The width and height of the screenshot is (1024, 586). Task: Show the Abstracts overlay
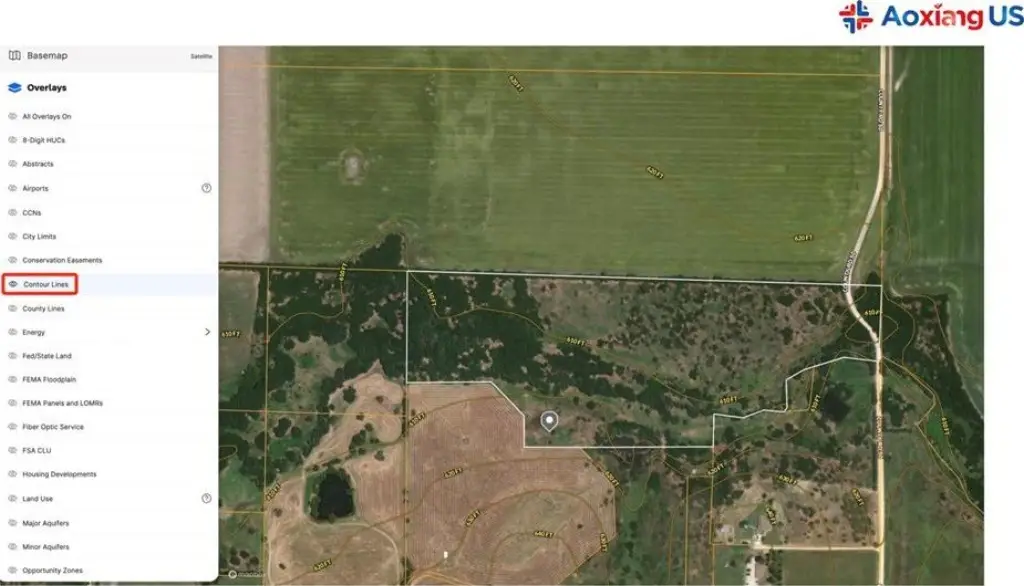tap(37, 164)
